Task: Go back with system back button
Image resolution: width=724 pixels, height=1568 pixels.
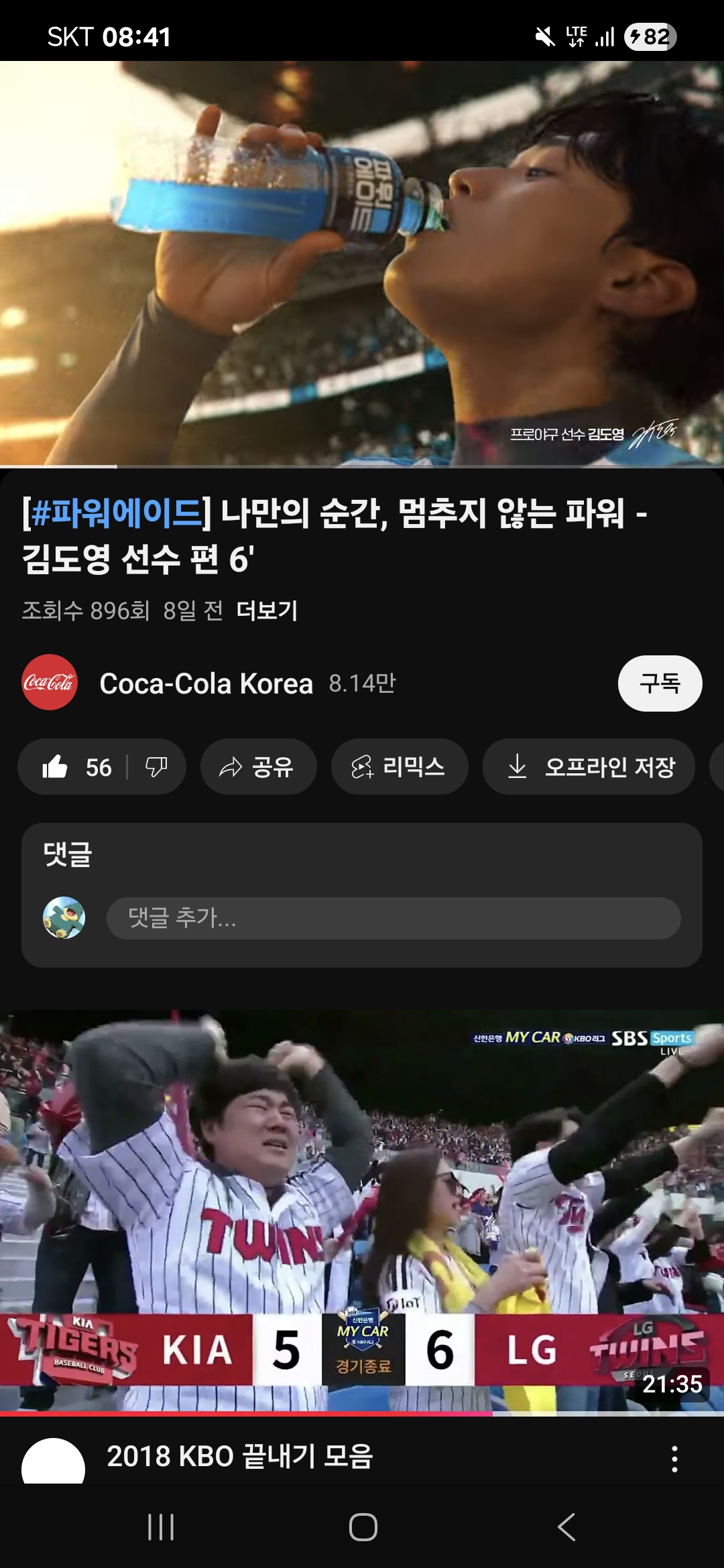Action: coord(566,1527)
